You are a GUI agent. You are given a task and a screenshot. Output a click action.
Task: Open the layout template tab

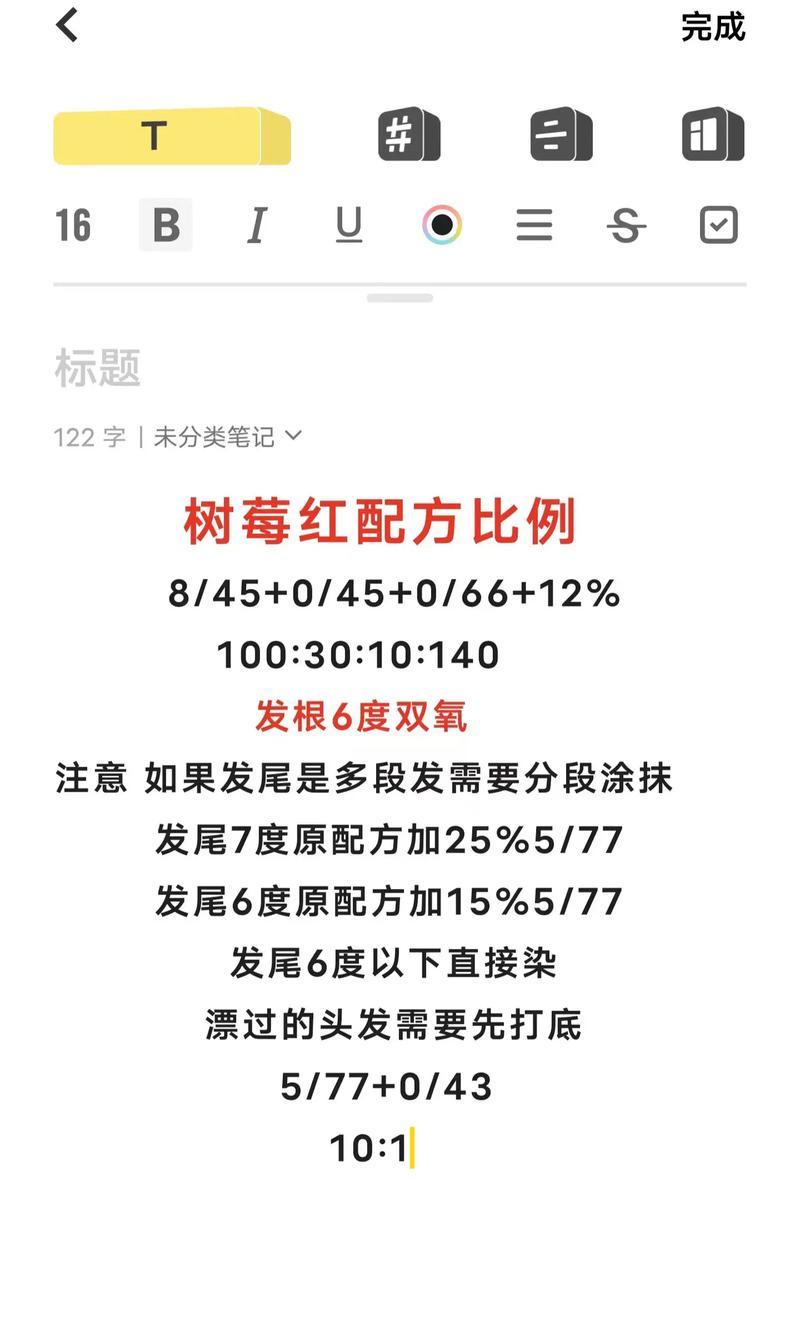click(713, 134)
